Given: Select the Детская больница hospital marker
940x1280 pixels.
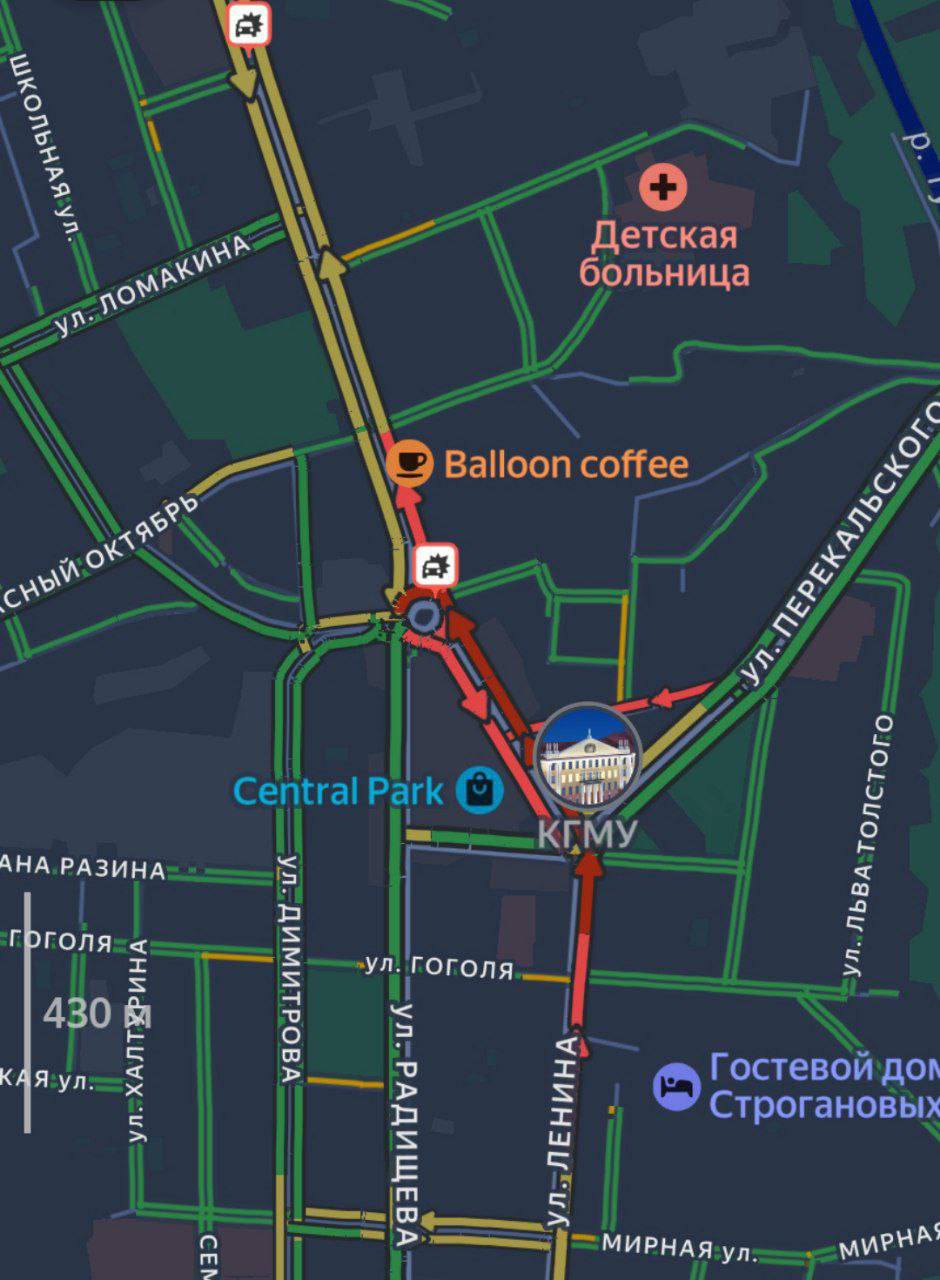Looking at the screenshot, I should tap(663, 187).
